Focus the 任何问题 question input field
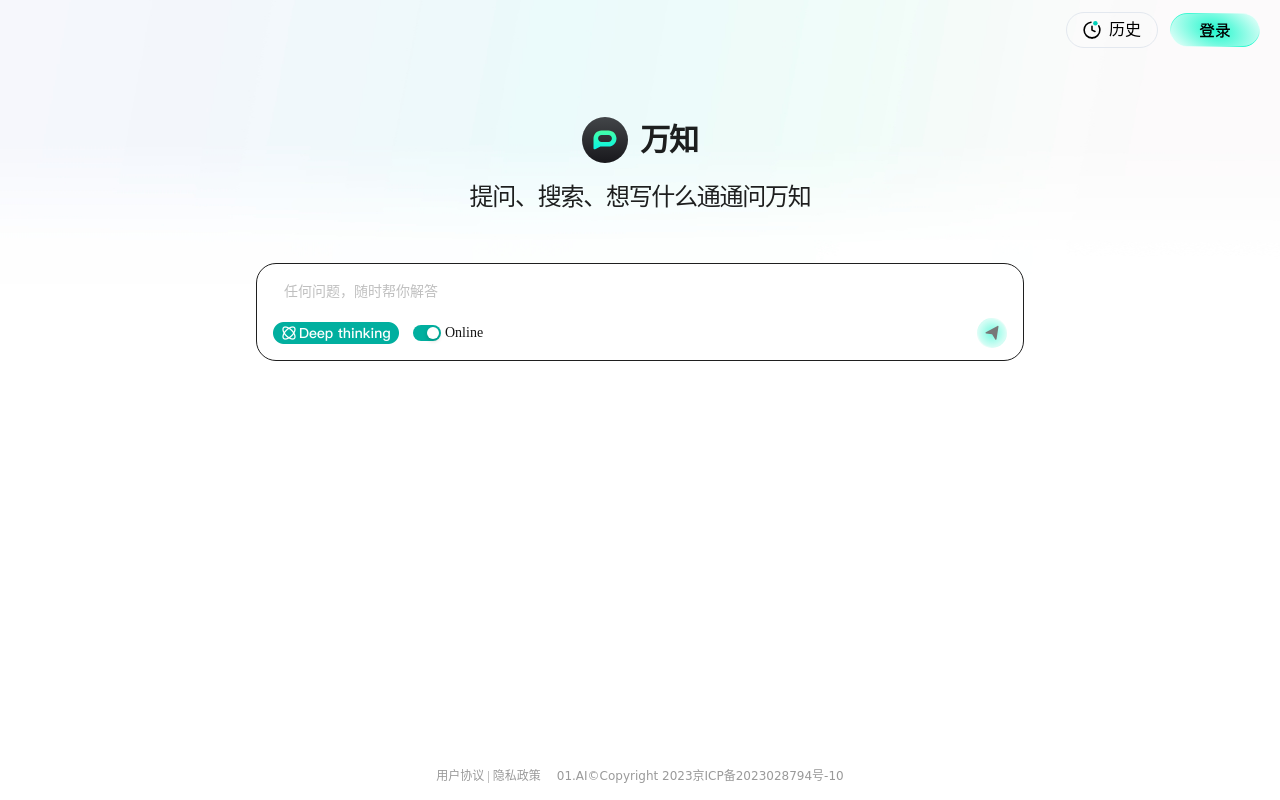This screenshot has width=1280, height=800. [640, 291]
